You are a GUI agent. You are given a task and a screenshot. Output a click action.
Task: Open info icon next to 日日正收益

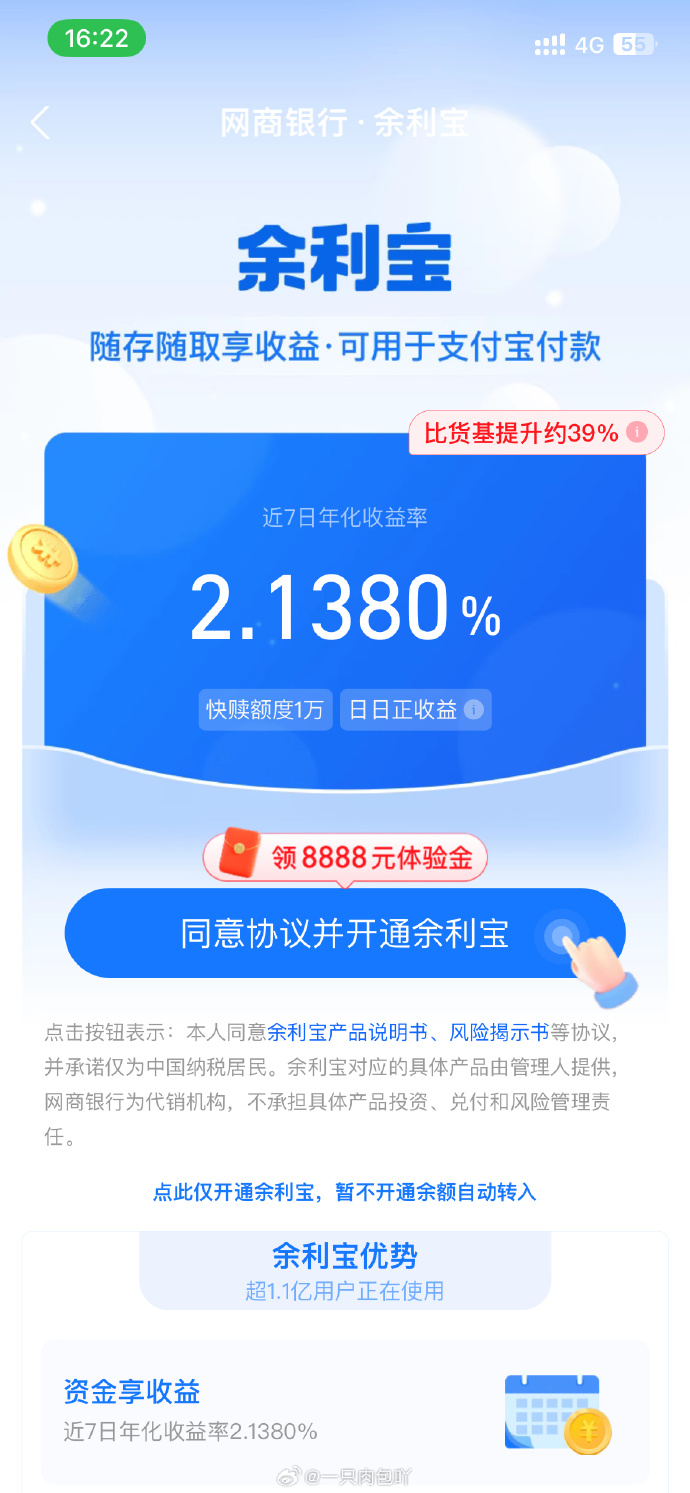point(474,710)
